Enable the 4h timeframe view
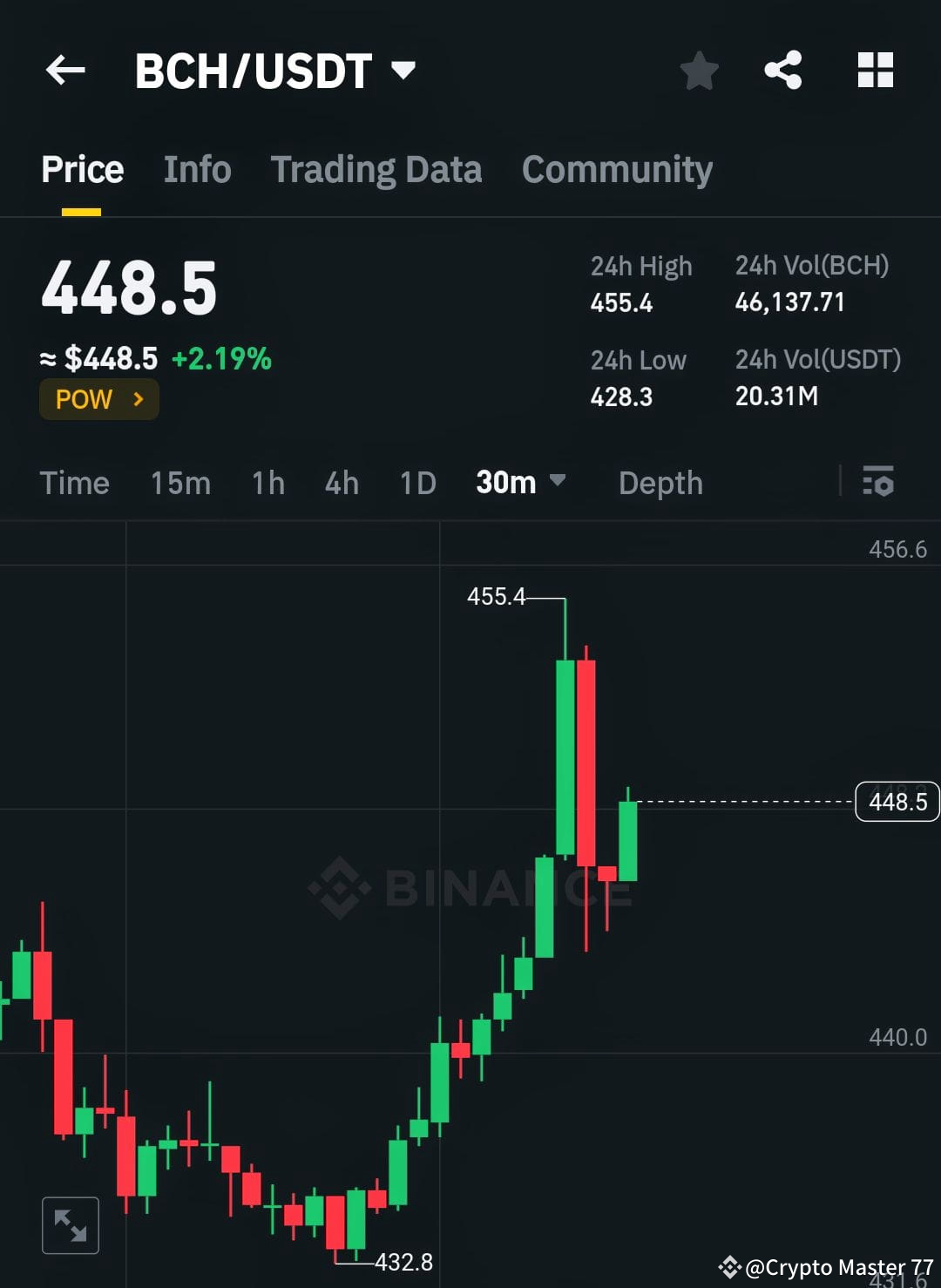This screenshot has height=1288, width=941. point(341,483)
